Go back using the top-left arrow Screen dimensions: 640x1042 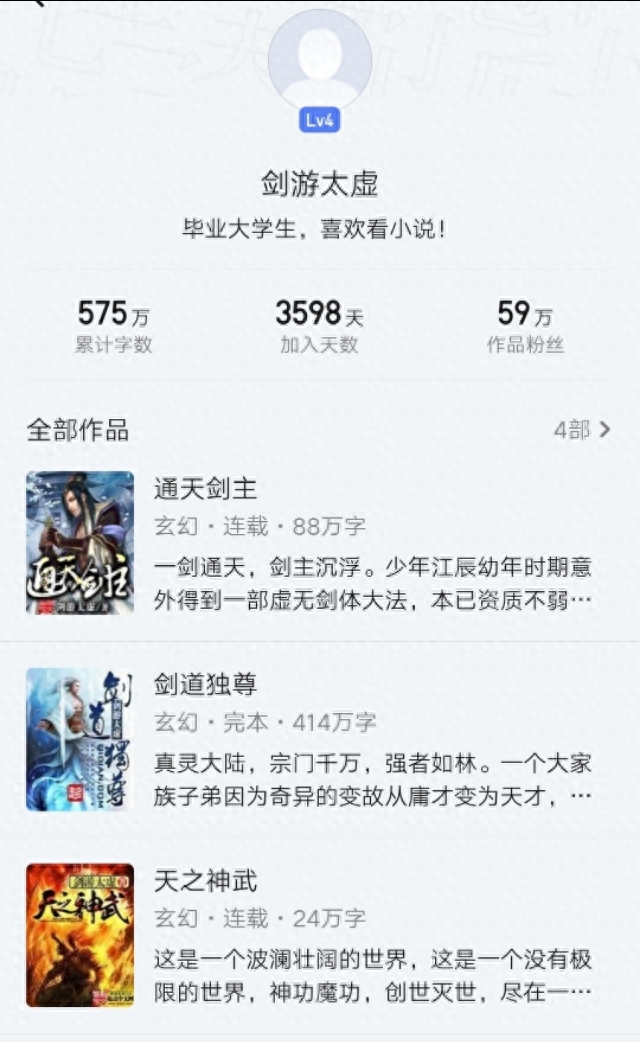coord(37,3)
